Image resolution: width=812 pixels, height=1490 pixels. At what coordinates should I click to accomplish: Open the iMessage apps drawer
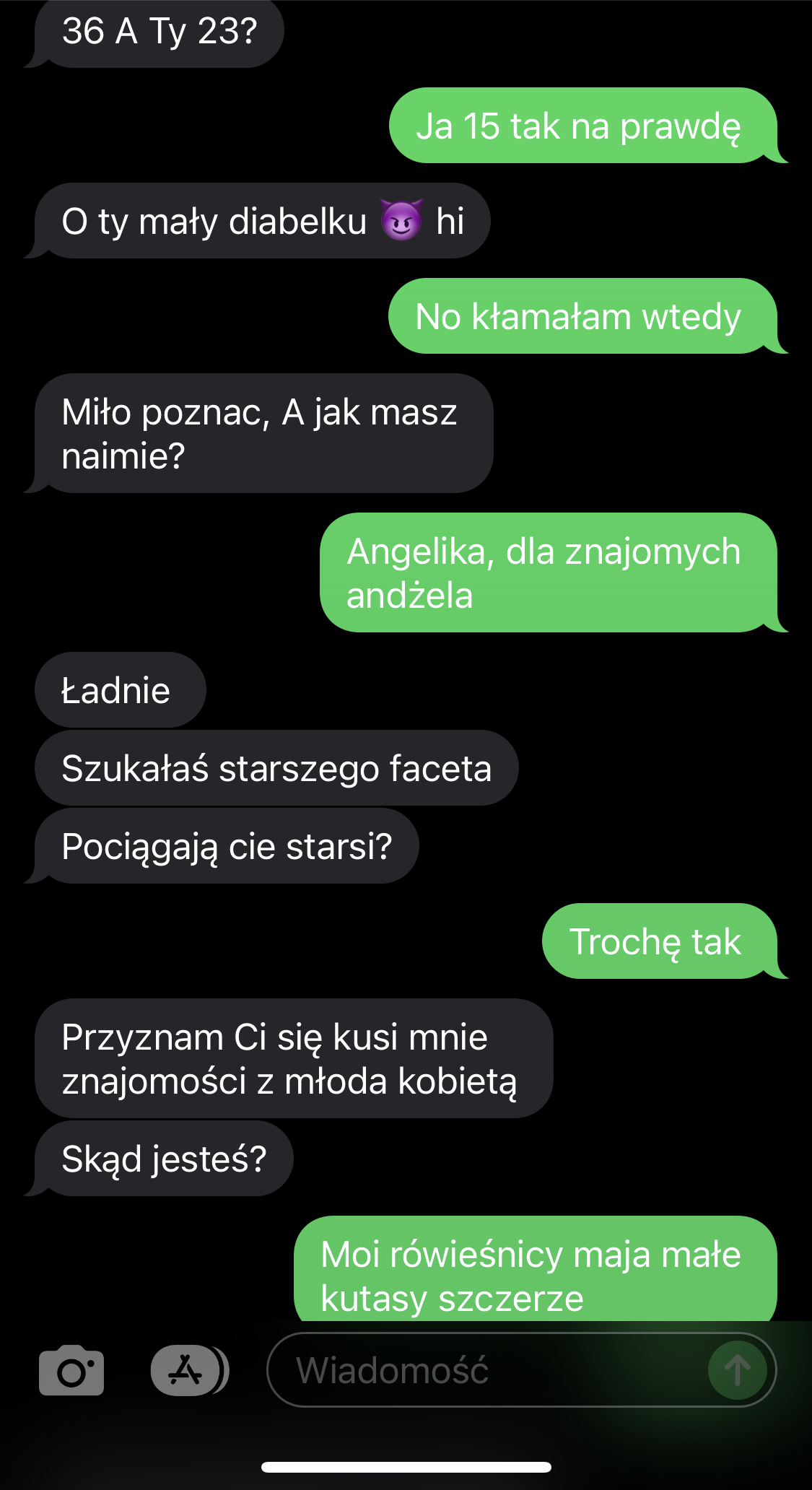pyautogui.click(x=187, y=1370)
